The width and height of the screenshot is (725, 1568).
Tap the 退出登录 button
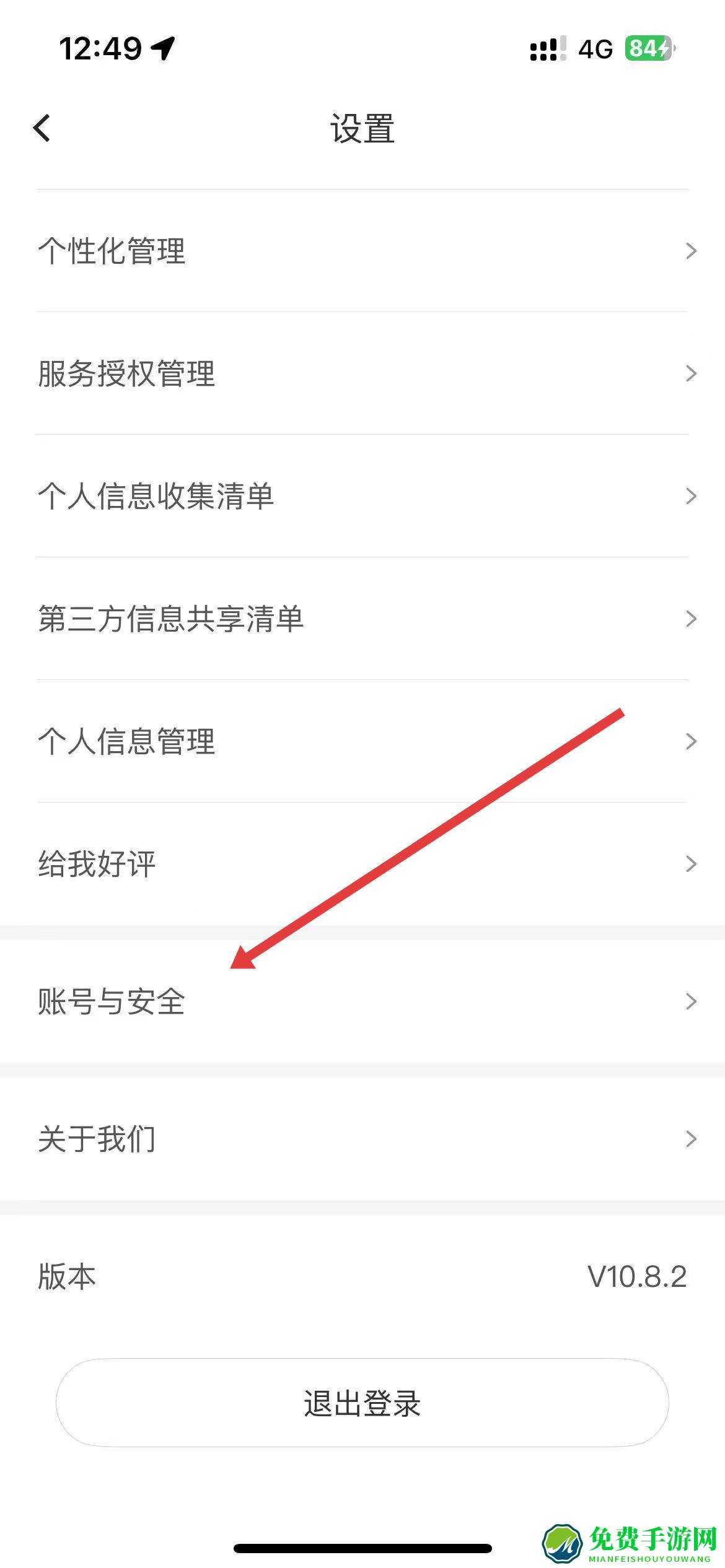tap(362, 1403)
